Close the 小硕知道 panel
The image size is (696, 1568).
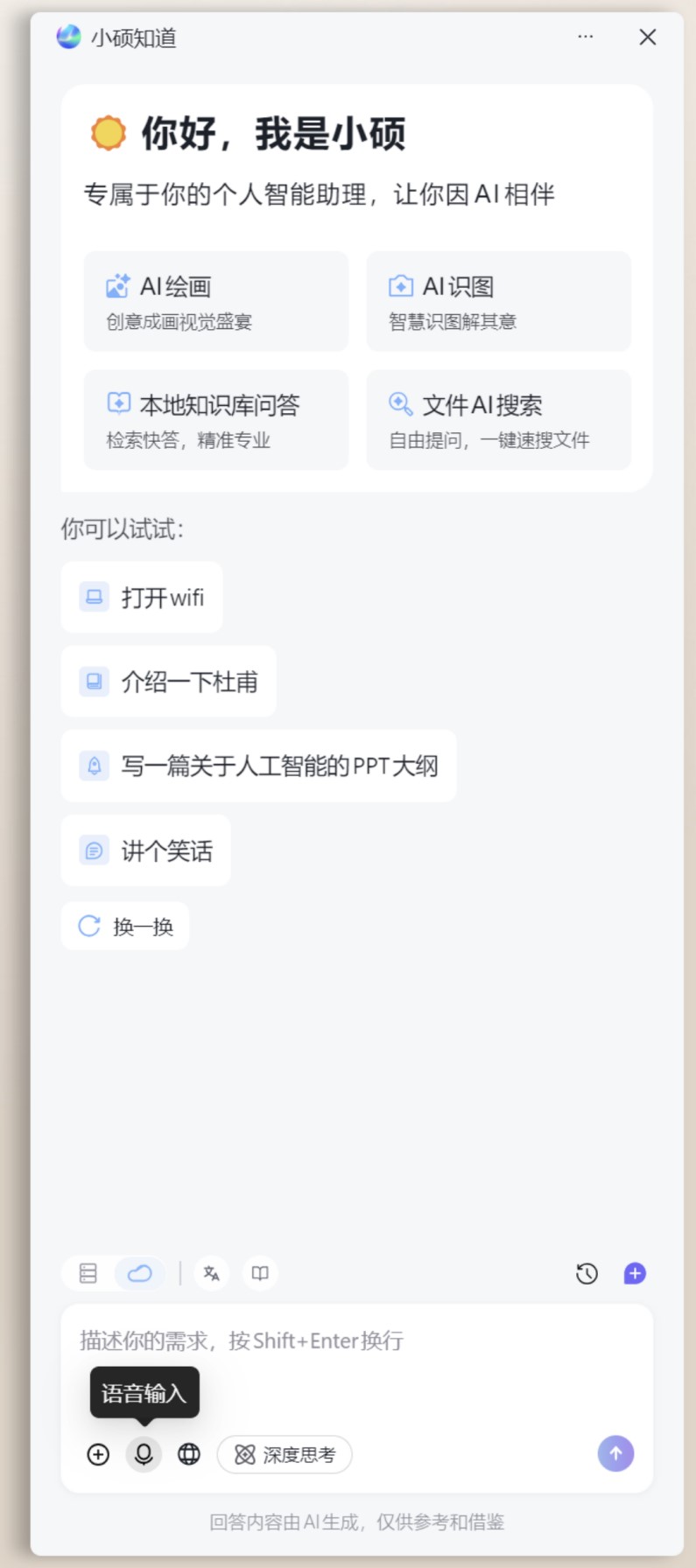point(647,37)
